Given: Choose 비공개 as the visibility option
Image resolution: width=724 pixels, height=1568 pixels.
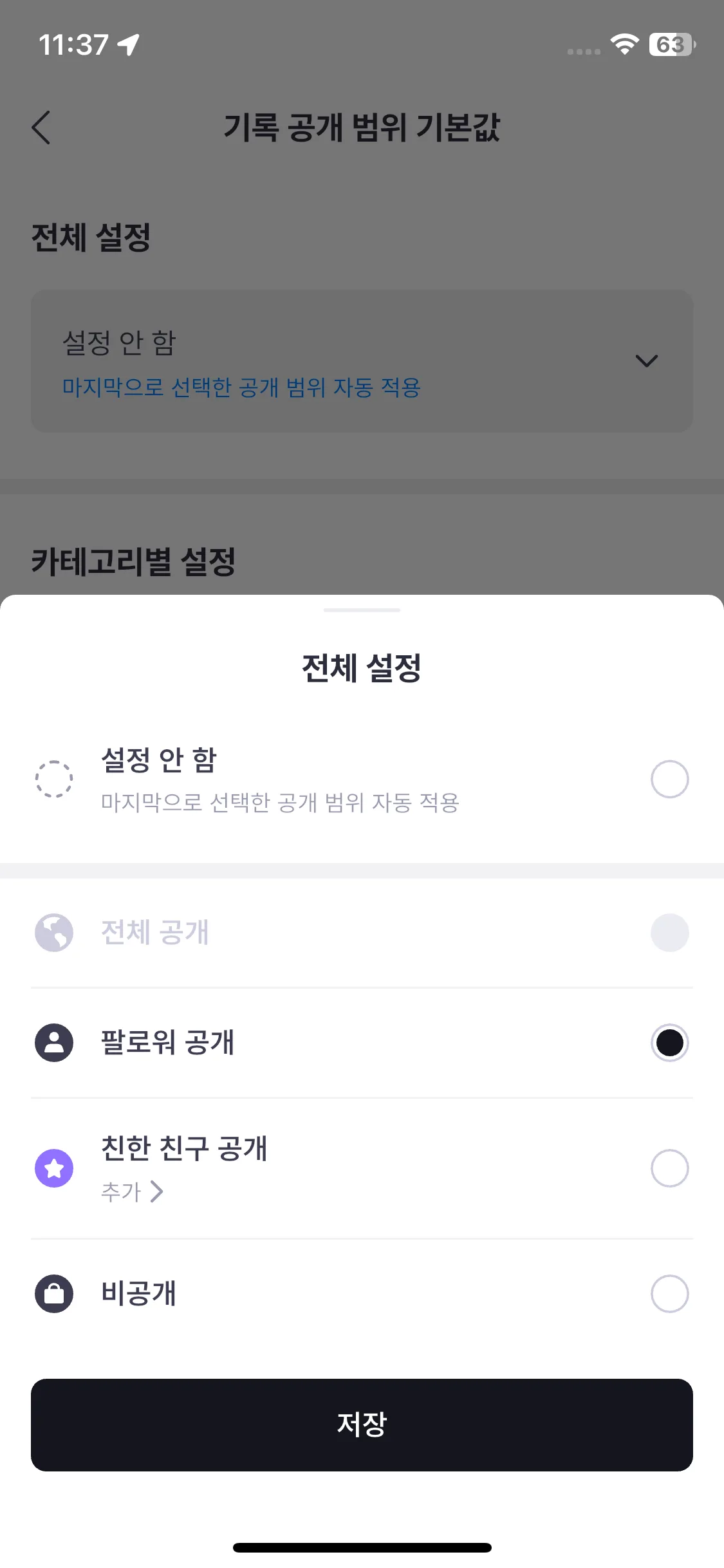Looking at the screenshot, I should pyautogui.click(x=670, y=1294).
